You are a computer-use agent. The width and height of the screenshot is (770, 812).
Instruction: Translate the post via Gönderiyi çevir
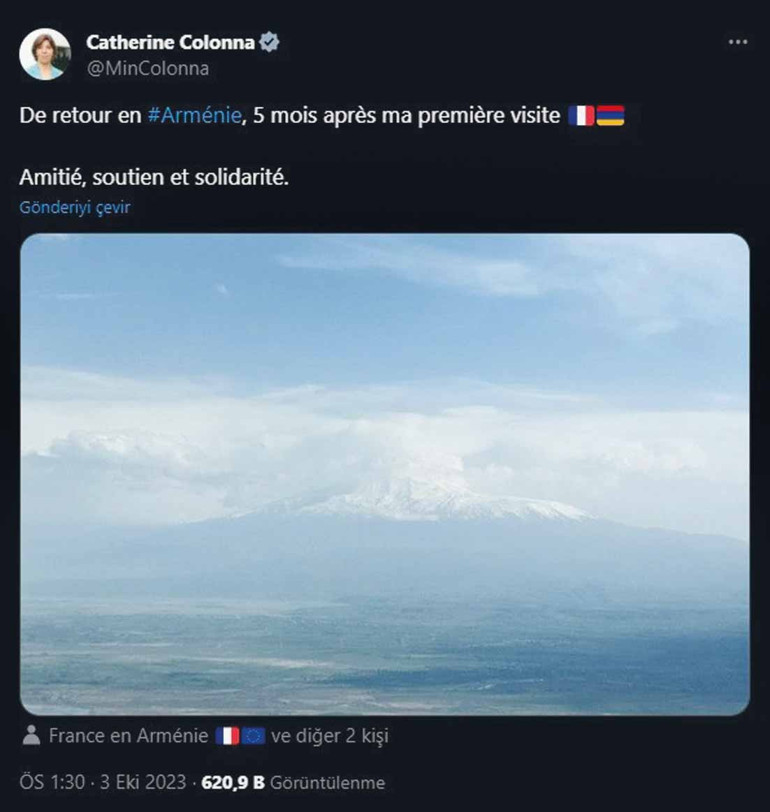pos(75,207)
